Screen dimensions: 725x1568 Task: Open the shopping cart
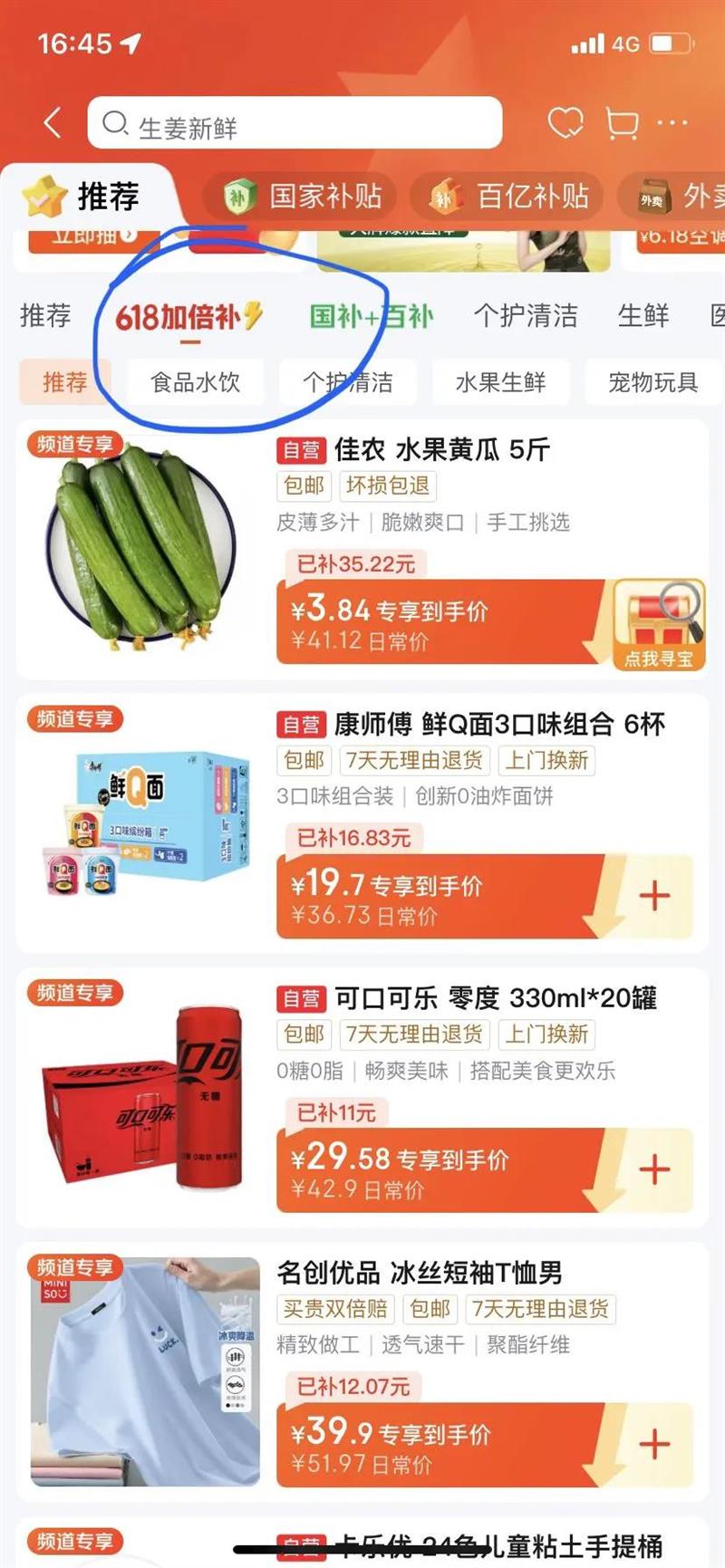pos(622,123)
